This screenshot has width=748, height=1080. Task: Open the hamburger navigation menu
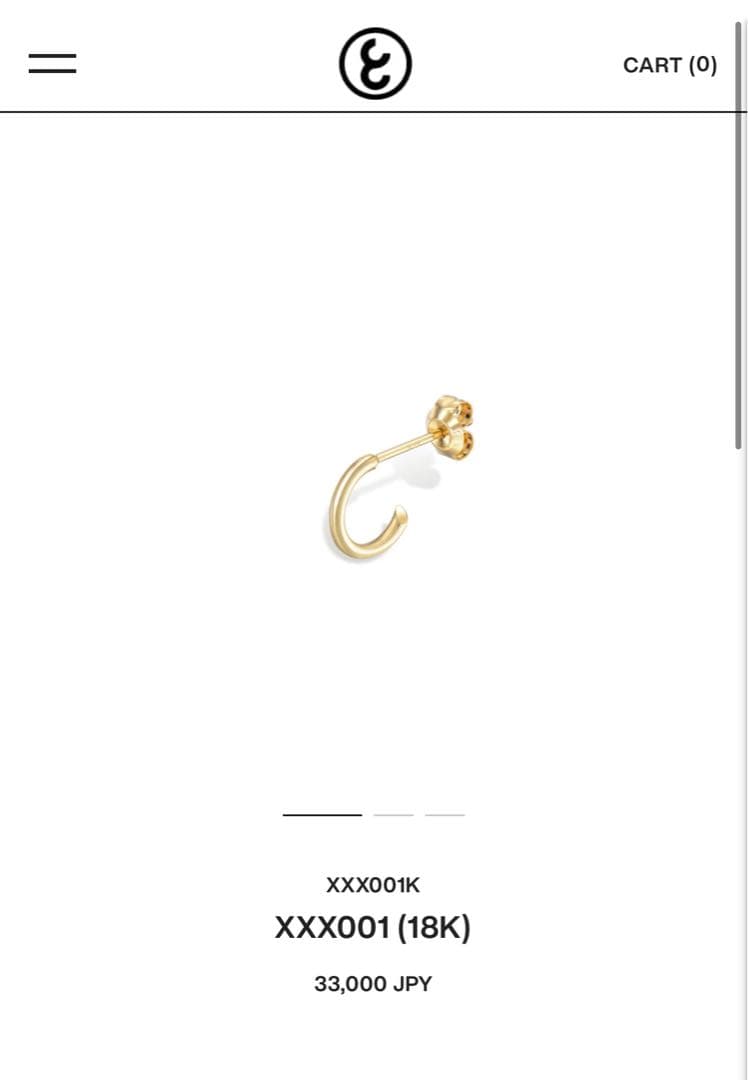pyautogui.click(x=52, y=64)
